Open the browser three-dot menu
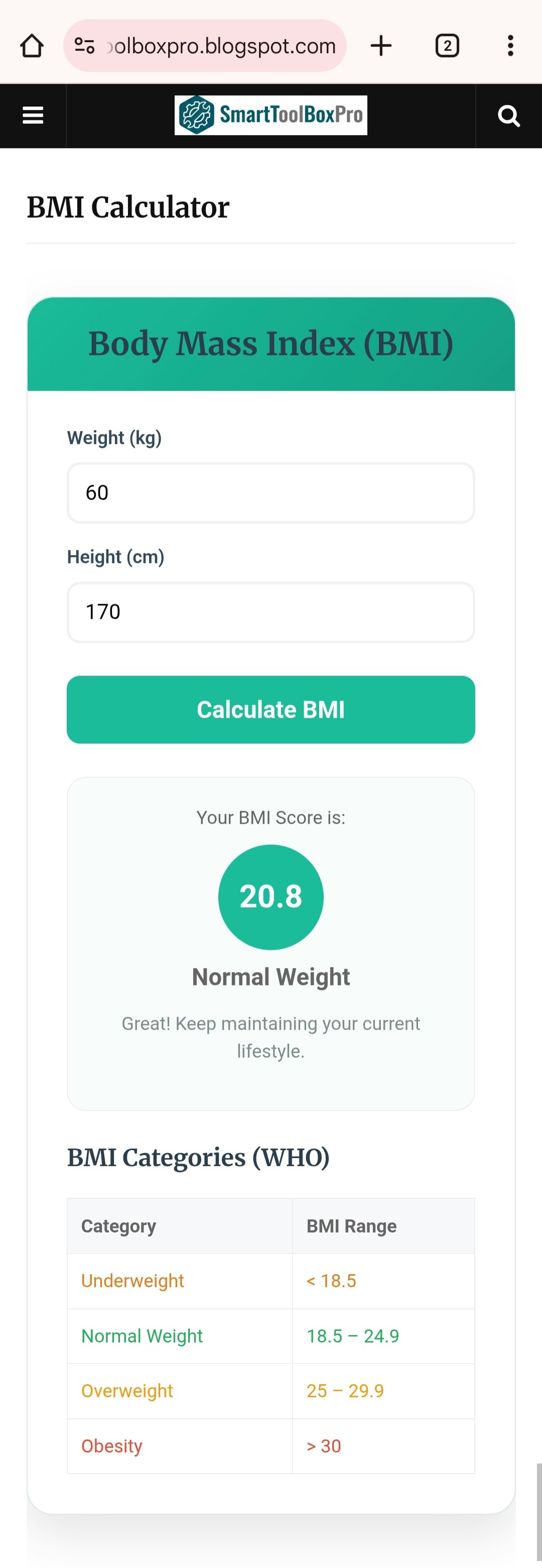This screenshot has width=542, height=1568. point(510,45)
